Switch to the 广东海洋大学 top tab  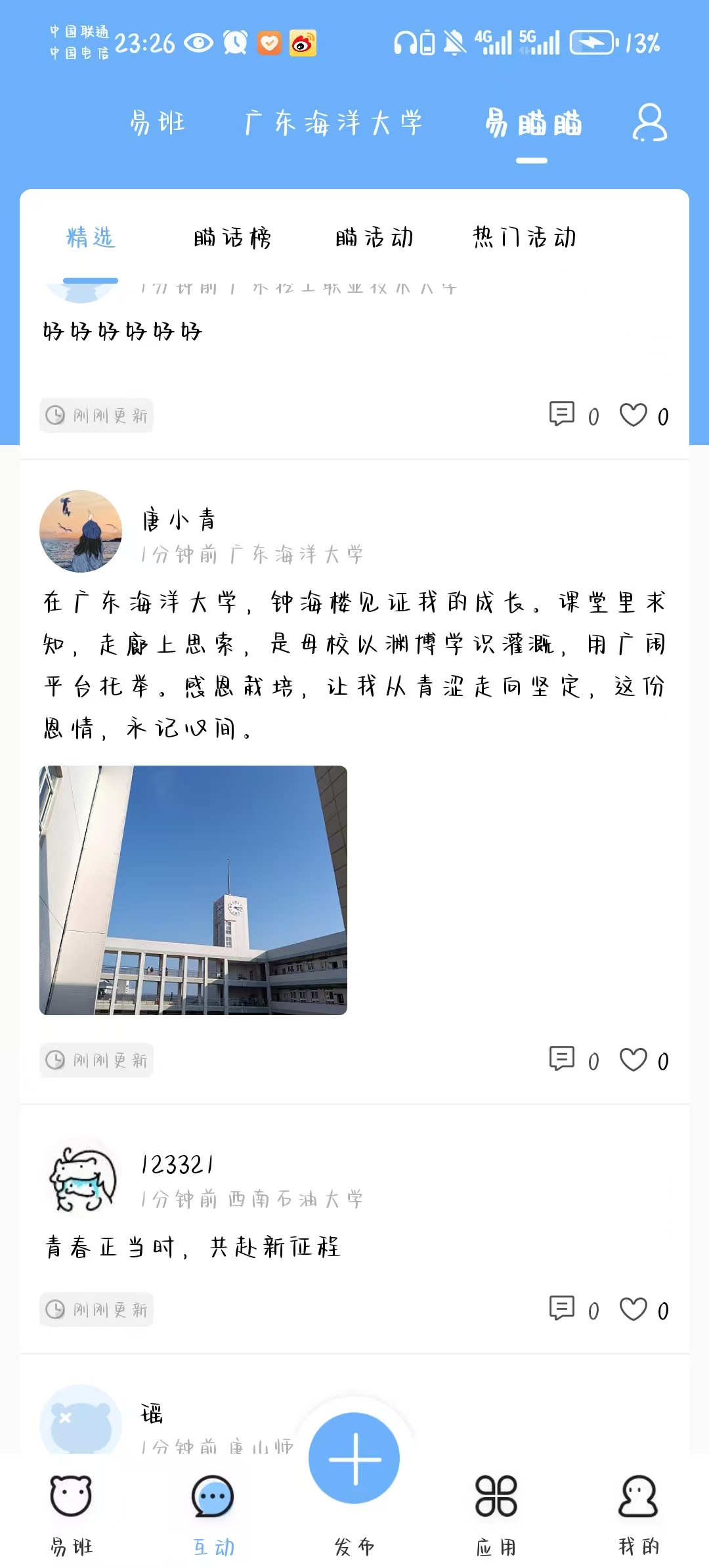tap(333, 123)
